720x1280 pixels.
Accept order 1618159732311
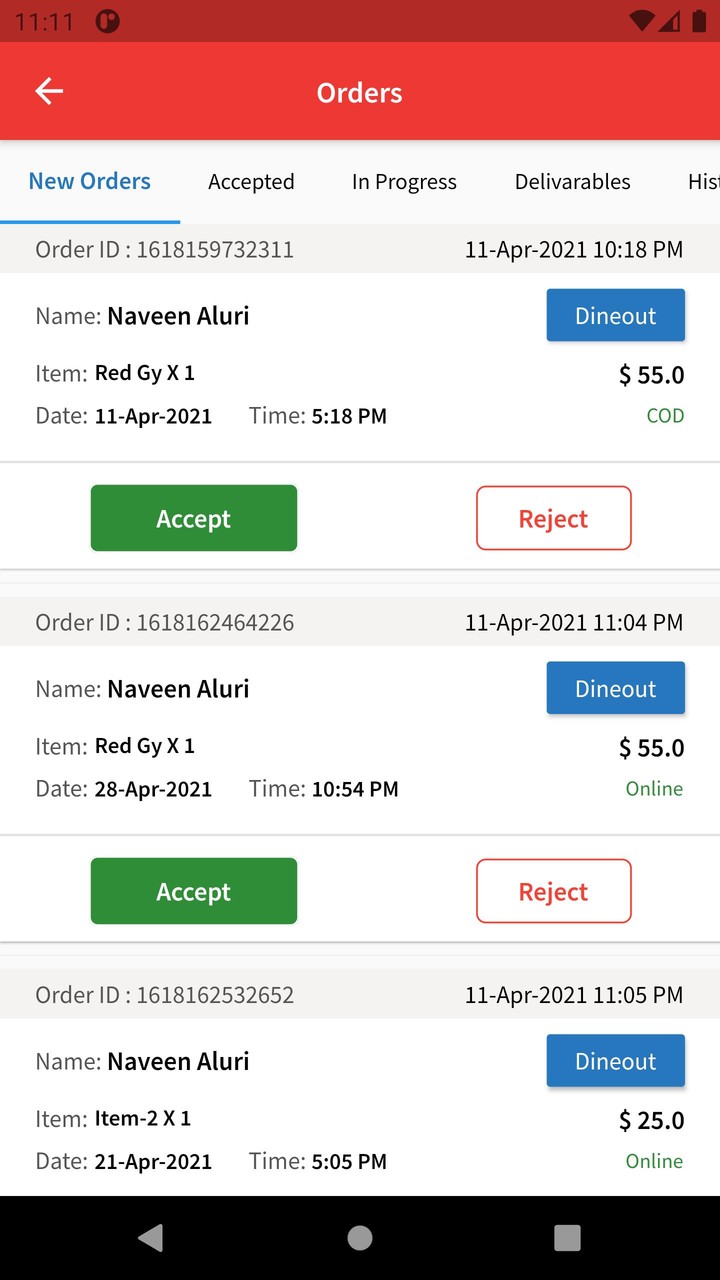[x=193, y=518]
